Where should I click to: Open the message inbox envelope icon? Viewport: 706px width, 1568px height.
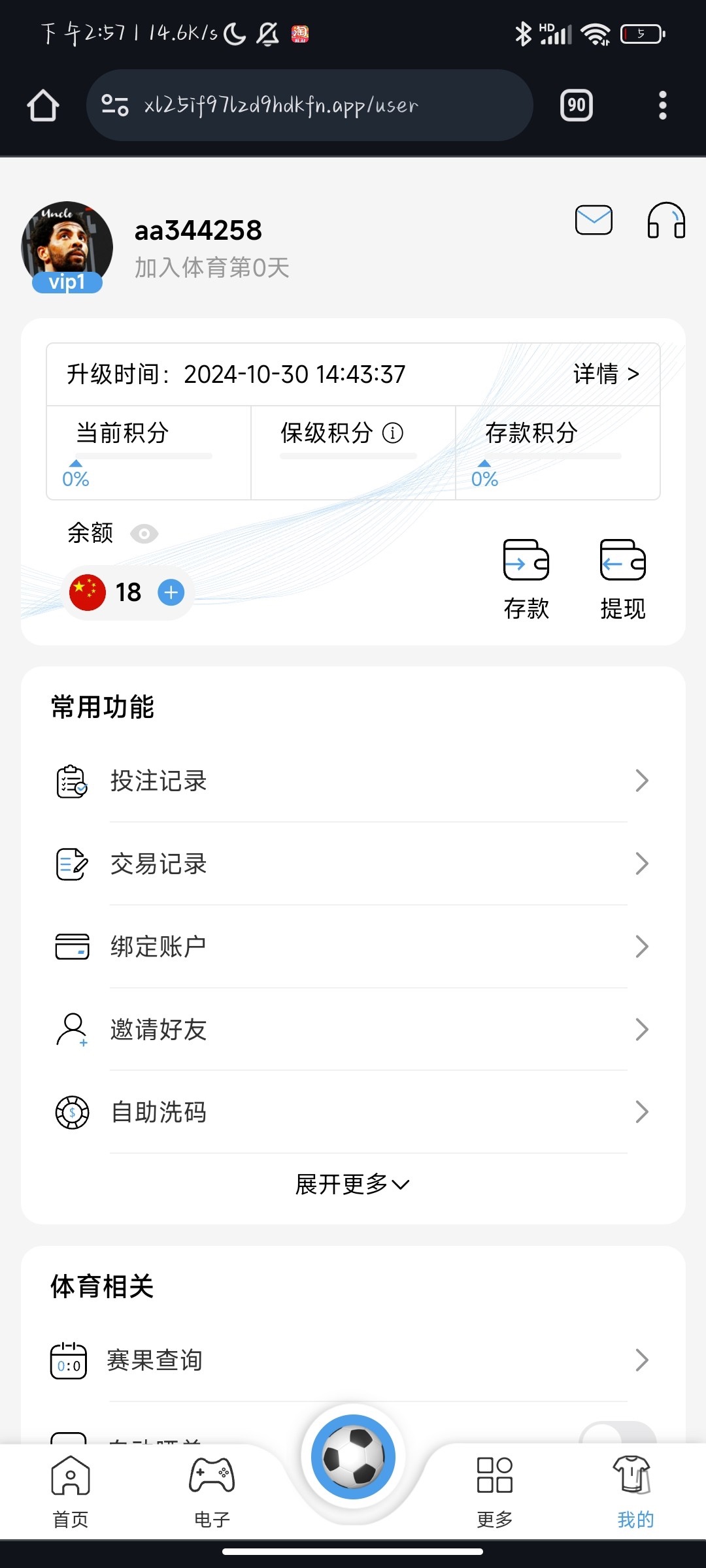[x=594, y=221]
